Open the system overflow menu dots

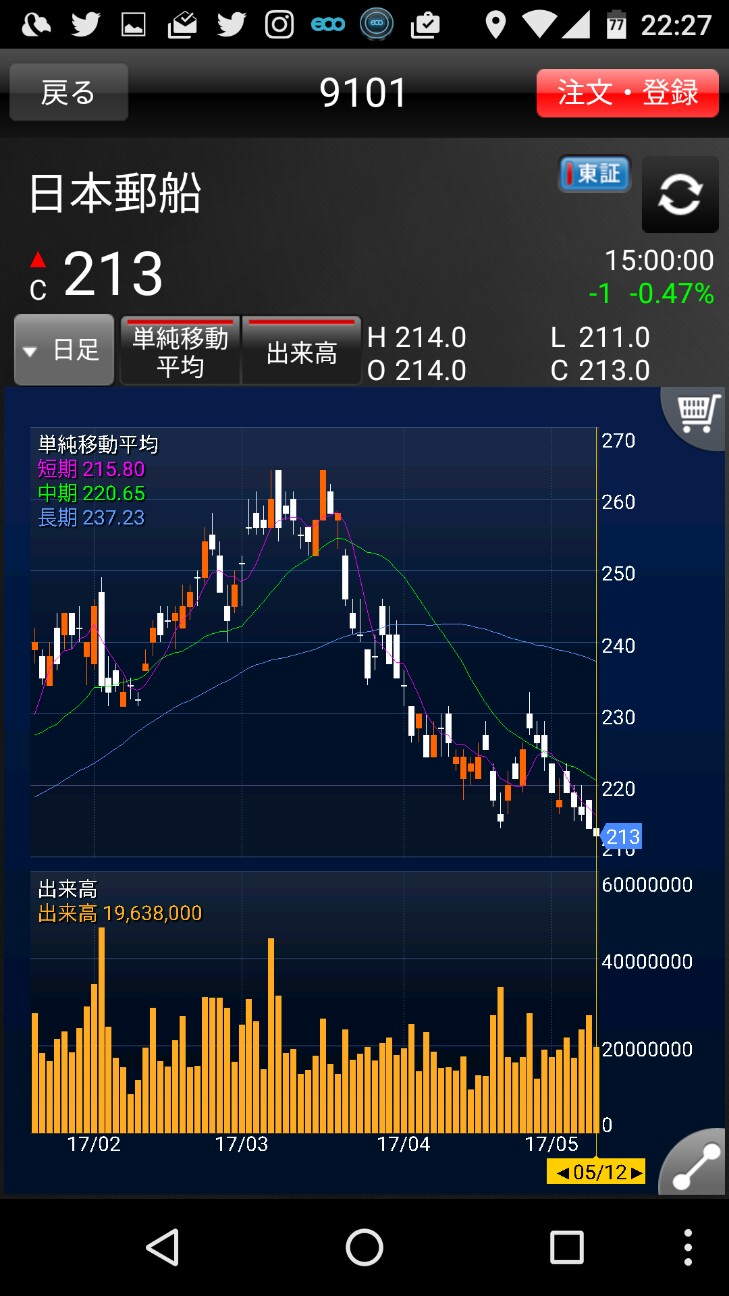click(x=688, y=1247)
